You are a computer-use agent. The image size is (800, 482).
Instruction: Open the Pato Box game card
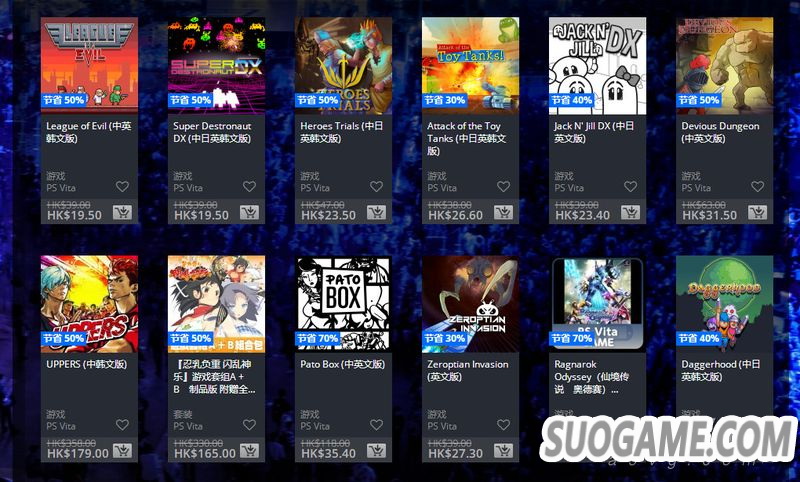pos(343,302)
